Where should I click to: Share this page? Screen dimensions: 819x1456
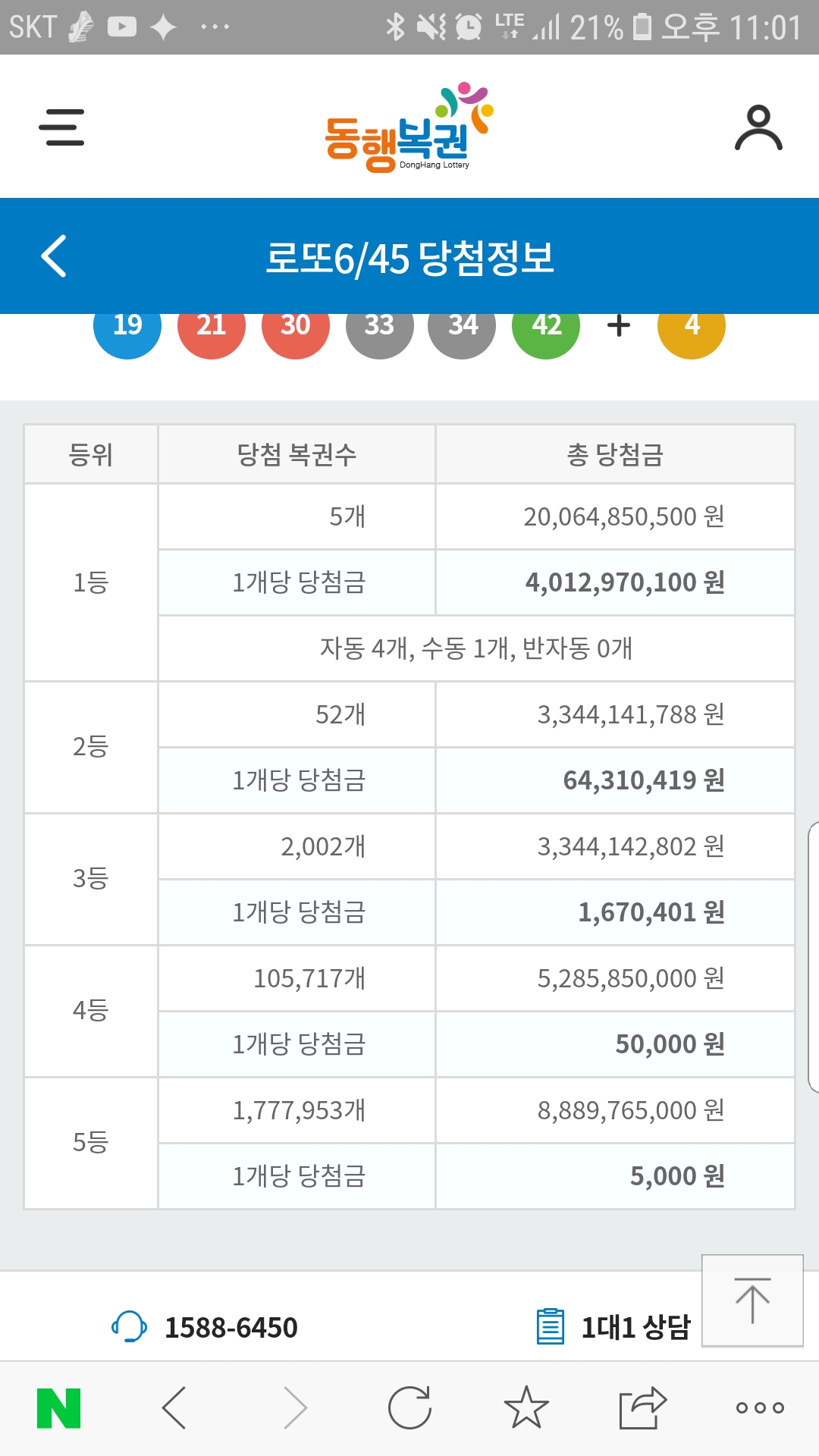tap(642, 1408)
